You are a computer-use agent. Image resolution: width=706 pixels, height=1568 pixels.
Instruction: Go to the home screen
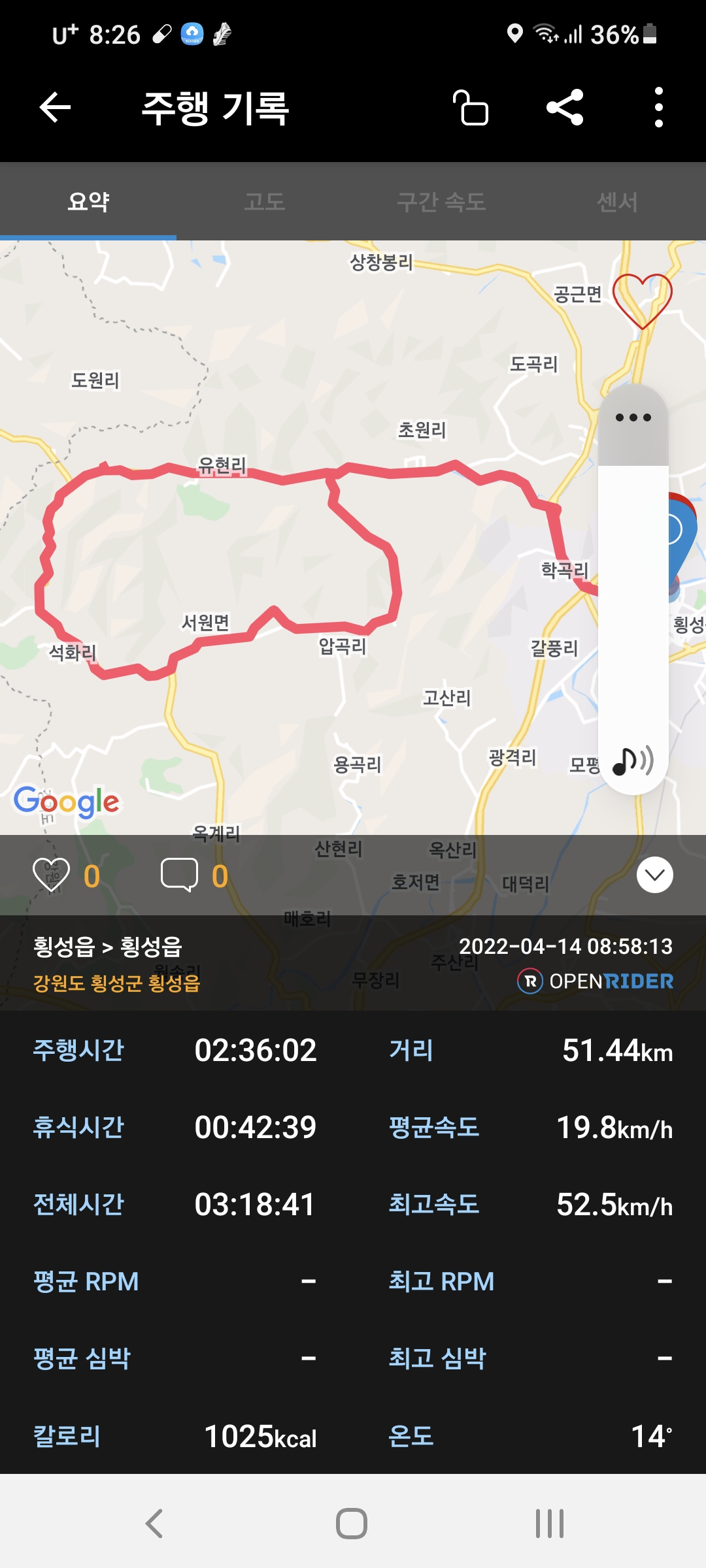352,1524
